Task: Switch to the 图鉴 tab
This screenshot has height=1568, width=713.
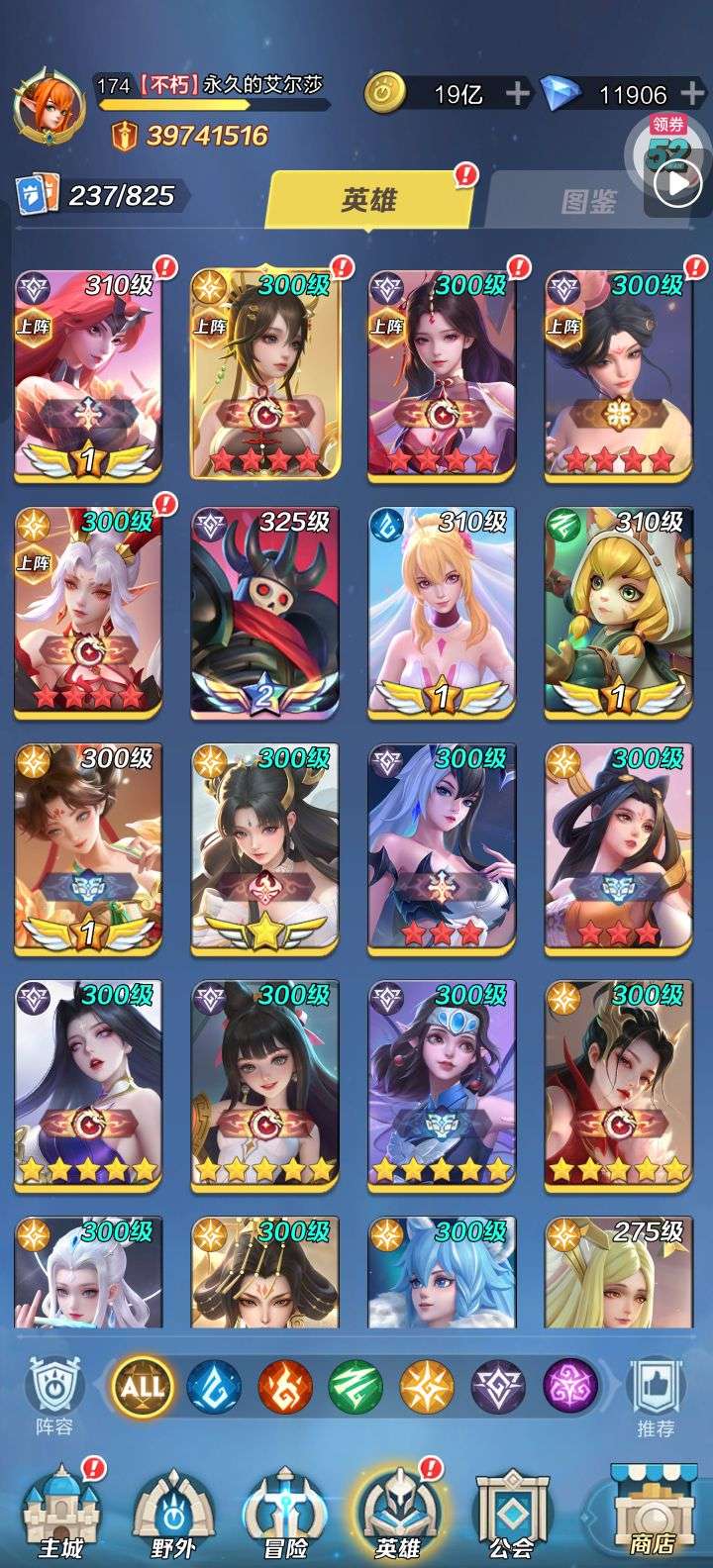Action: tap(588, 201)
